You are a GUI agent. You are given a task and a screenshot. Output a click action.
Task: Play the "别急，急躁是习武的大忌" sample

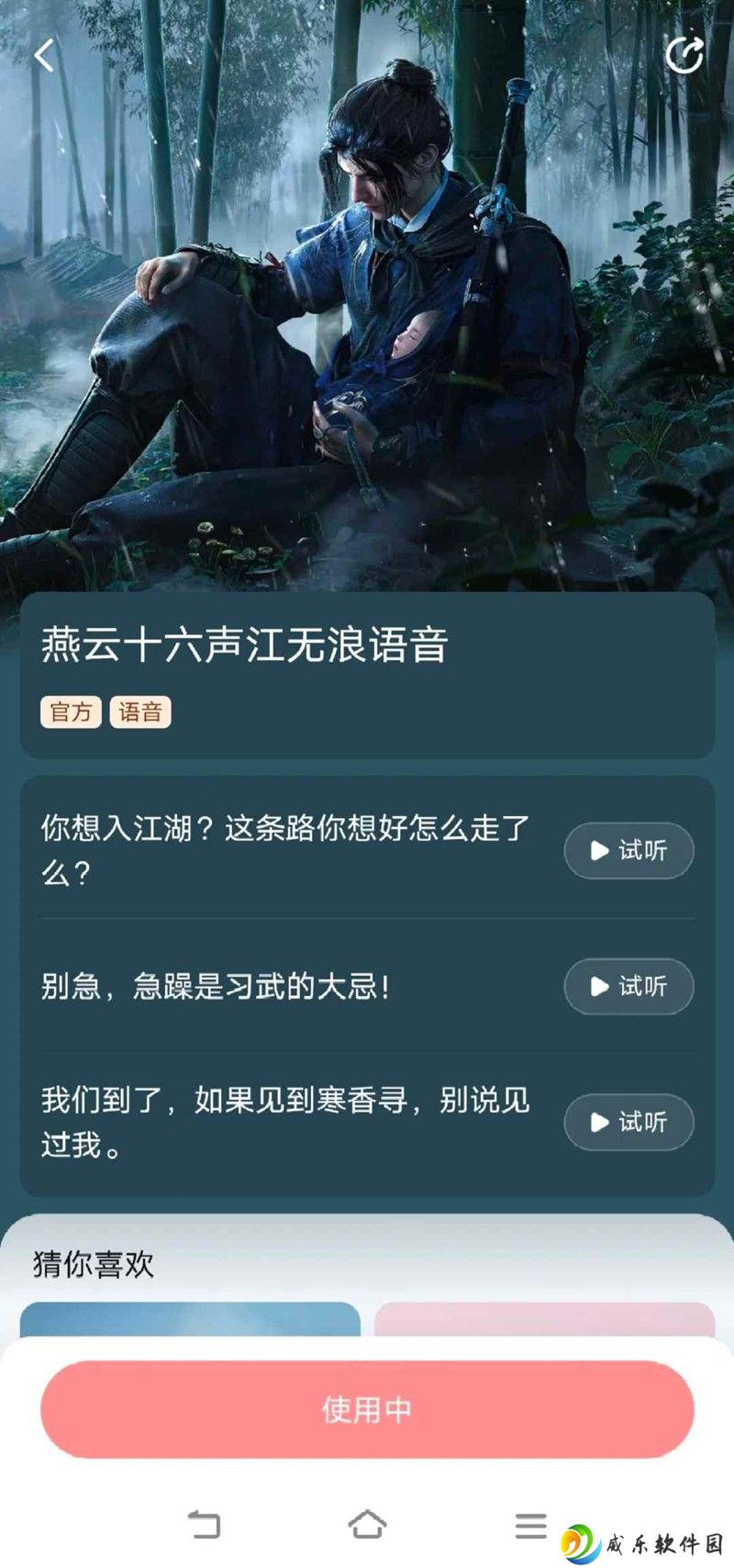pyautogui.click(x=628, y=987)
